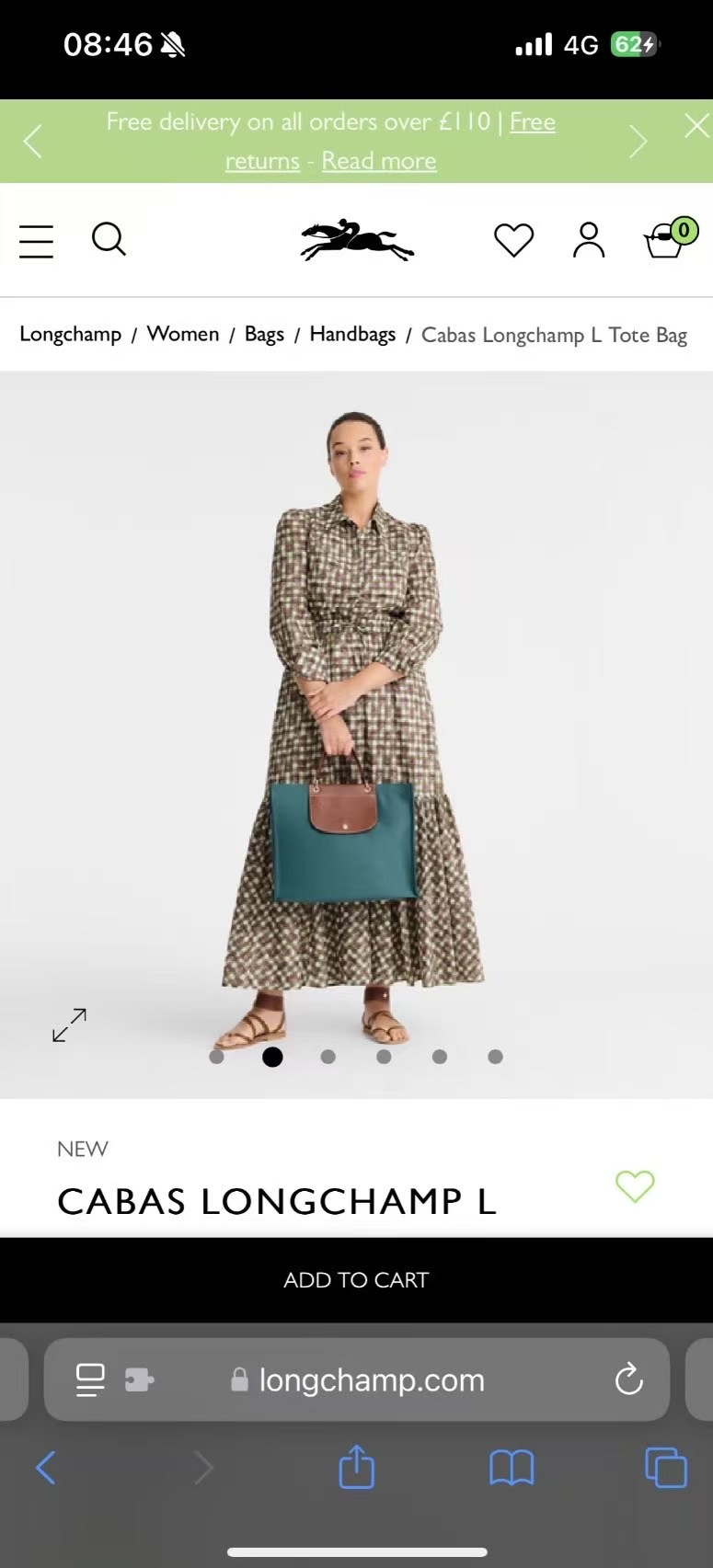
Task: Open the Safari share sheet
Action: tap(356, 1467)
